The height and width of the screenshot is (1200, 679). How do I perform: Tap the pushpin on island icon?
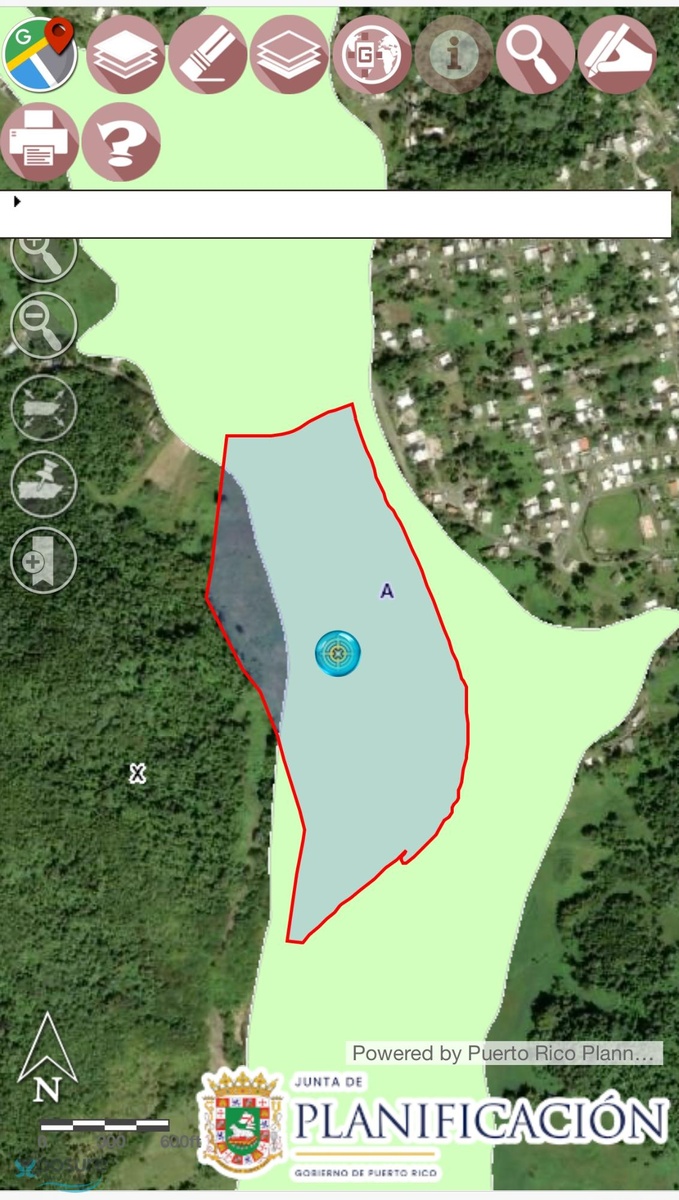point(43,483)
